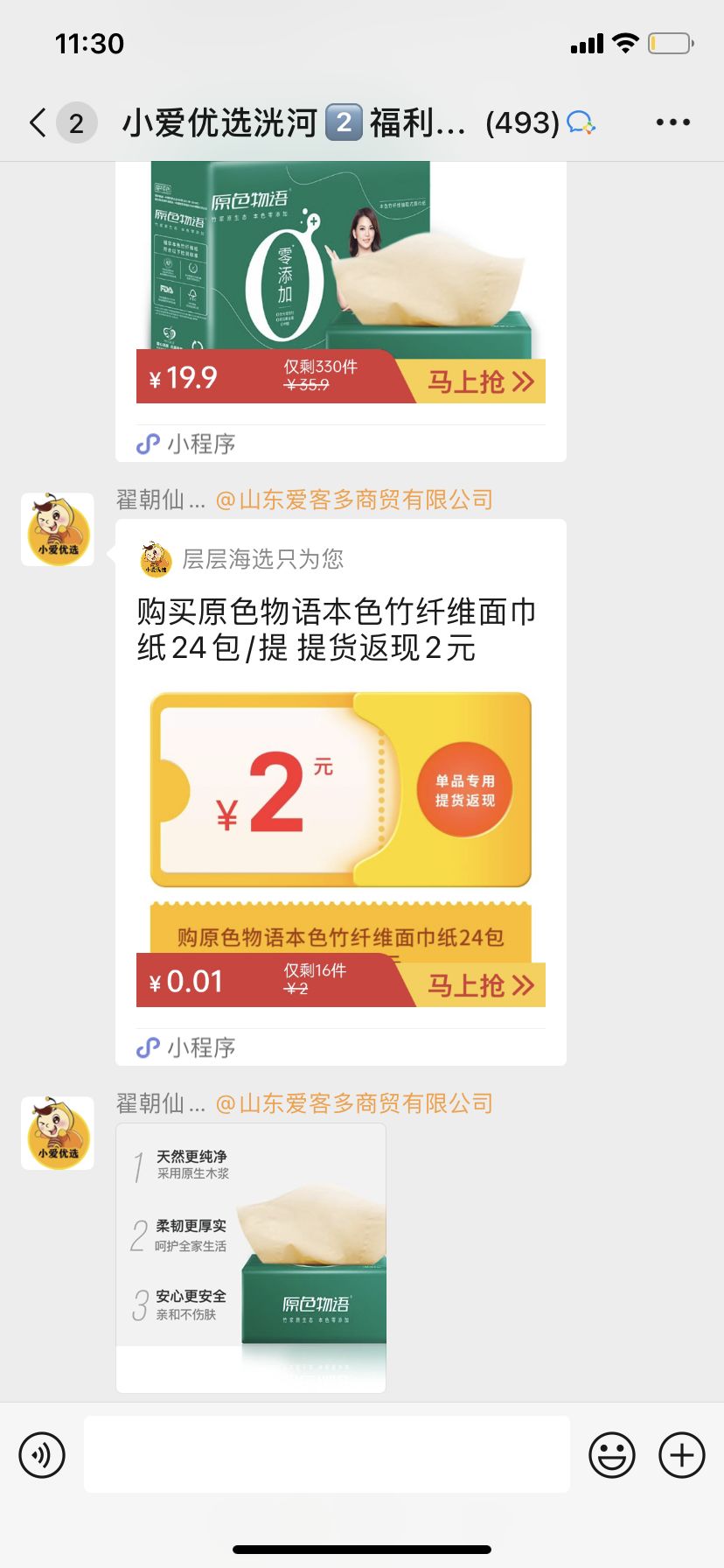Screen dimensions: 724x1568
Task: Go back to the chat list
Action: point(38,122)
